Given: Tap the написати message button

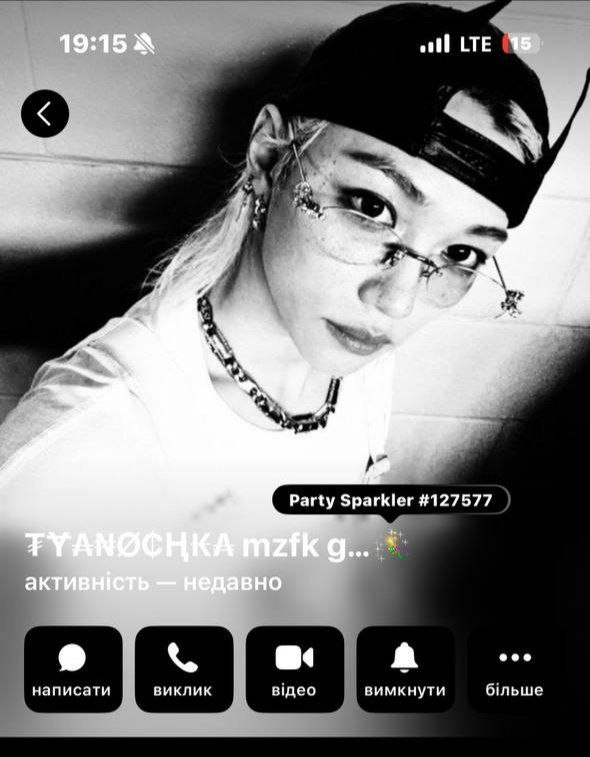Looking at the screenshot, I should [x=73, y=669].
